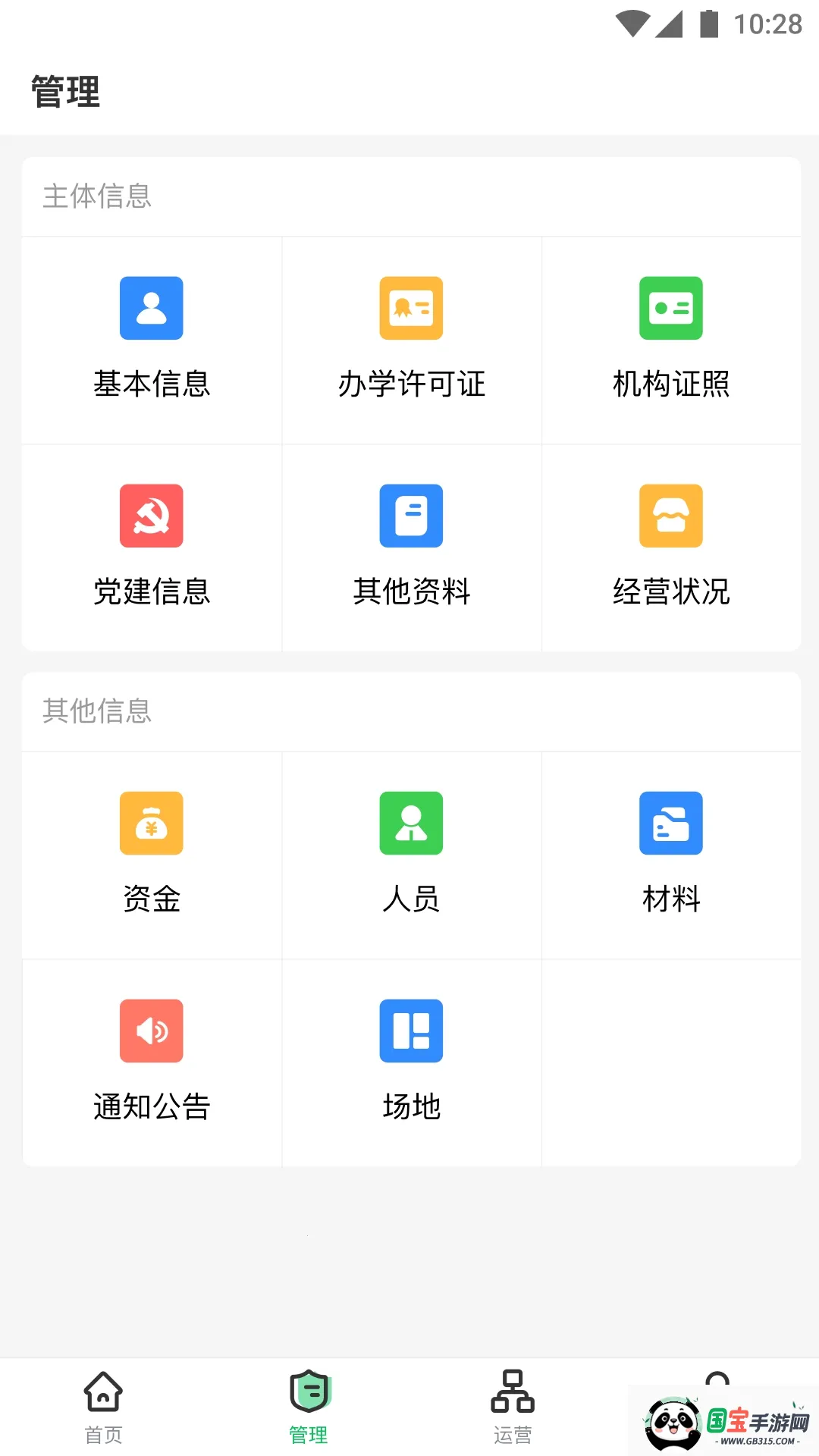The width and height of the screenshot is (819, 1456).
Task: Tap the 主体信息 section header
Action: [97, 196]
